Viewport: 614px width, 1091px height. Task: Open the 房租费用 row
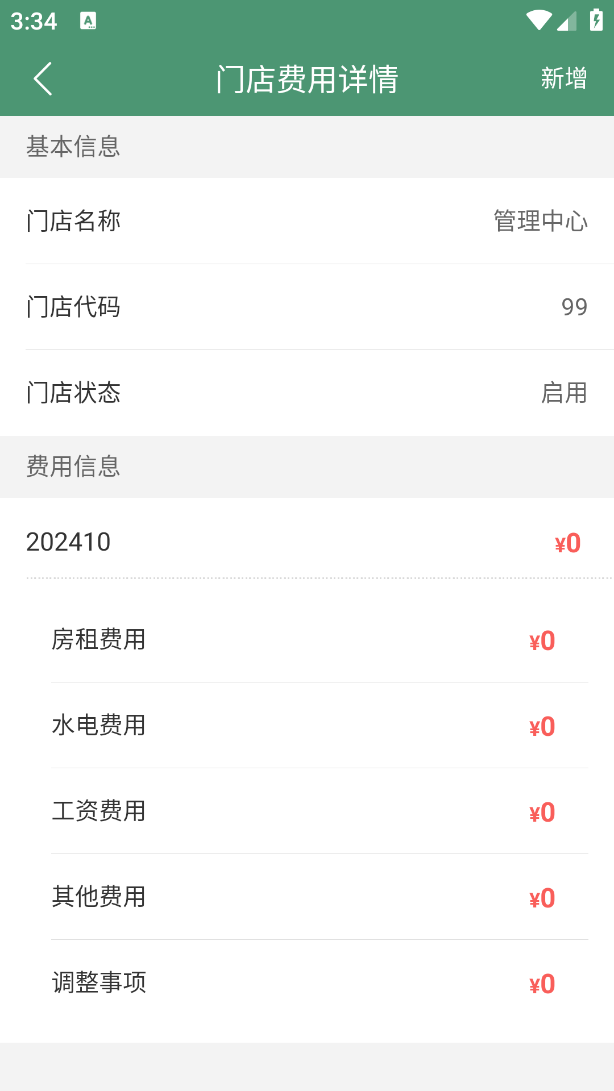pyautogui.click(x=320, y=640)
